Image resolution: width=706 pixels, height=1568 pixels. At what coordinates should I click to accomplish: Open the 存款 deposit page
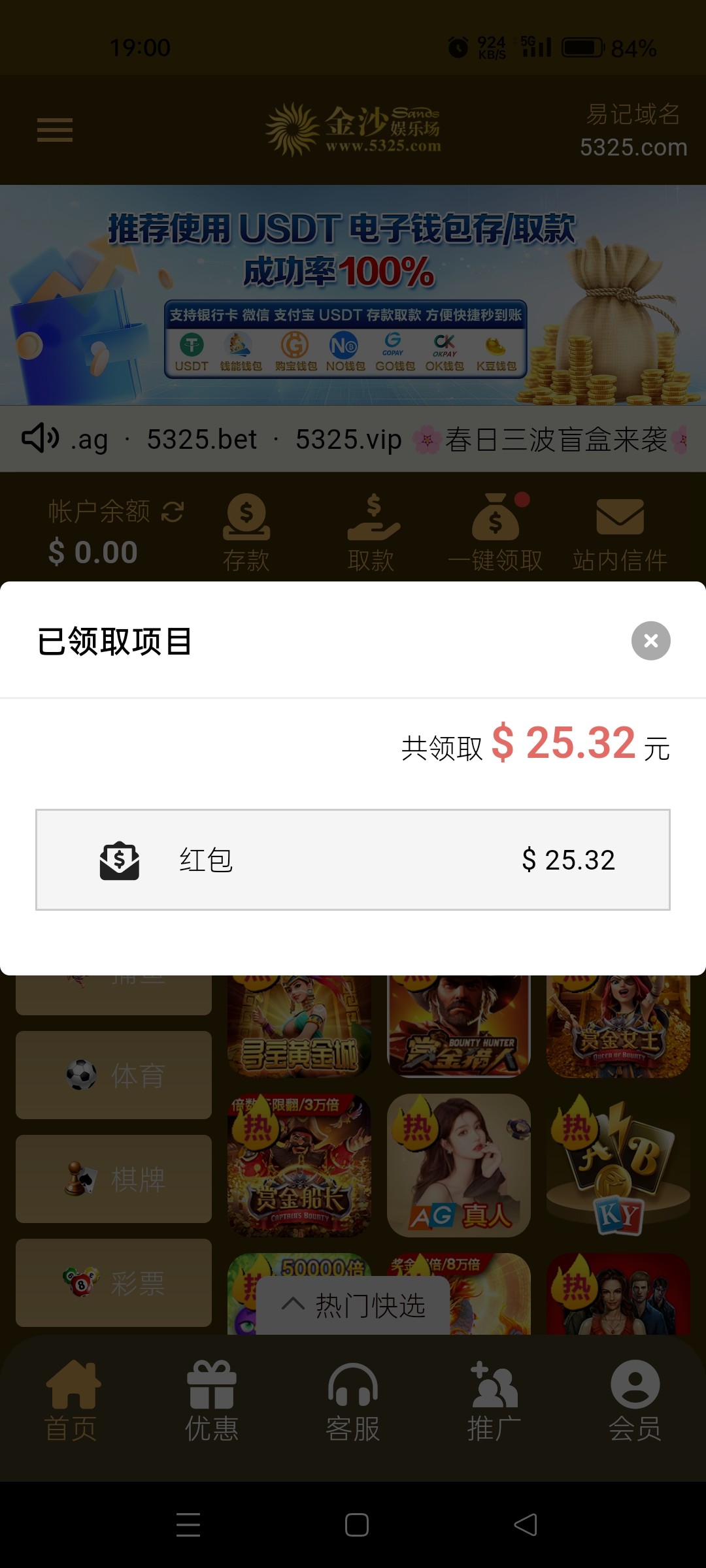[246, 532]
